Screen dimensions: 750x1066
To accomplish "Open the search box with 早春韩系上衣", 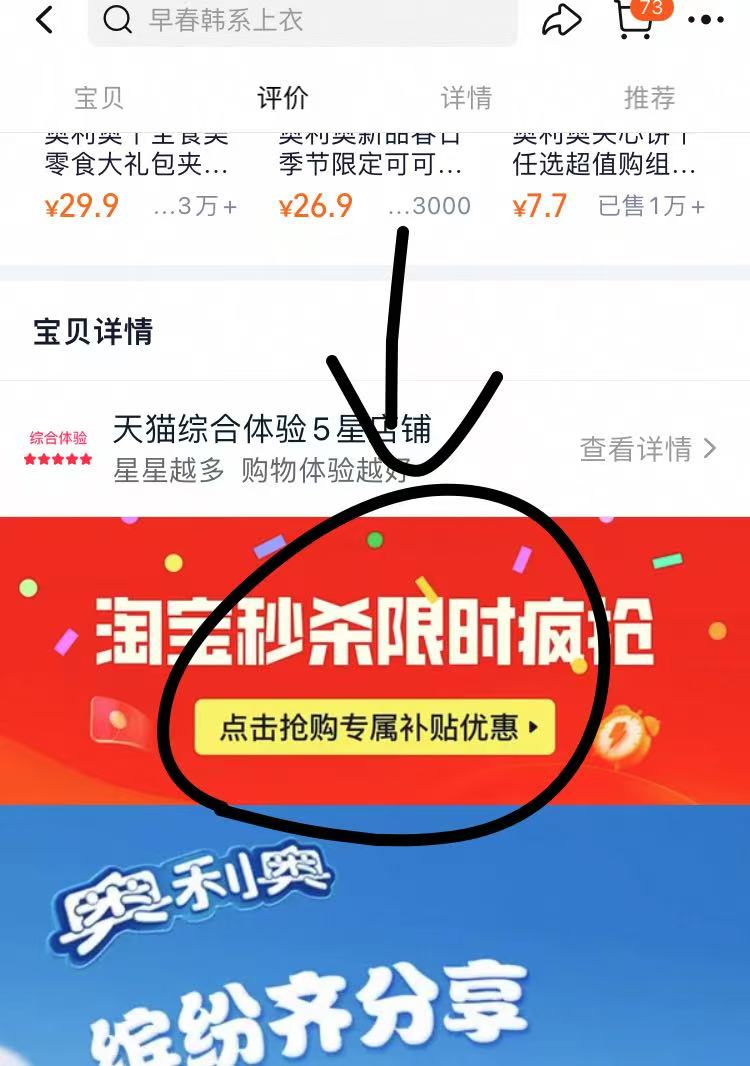I will (x=302, y=21).
